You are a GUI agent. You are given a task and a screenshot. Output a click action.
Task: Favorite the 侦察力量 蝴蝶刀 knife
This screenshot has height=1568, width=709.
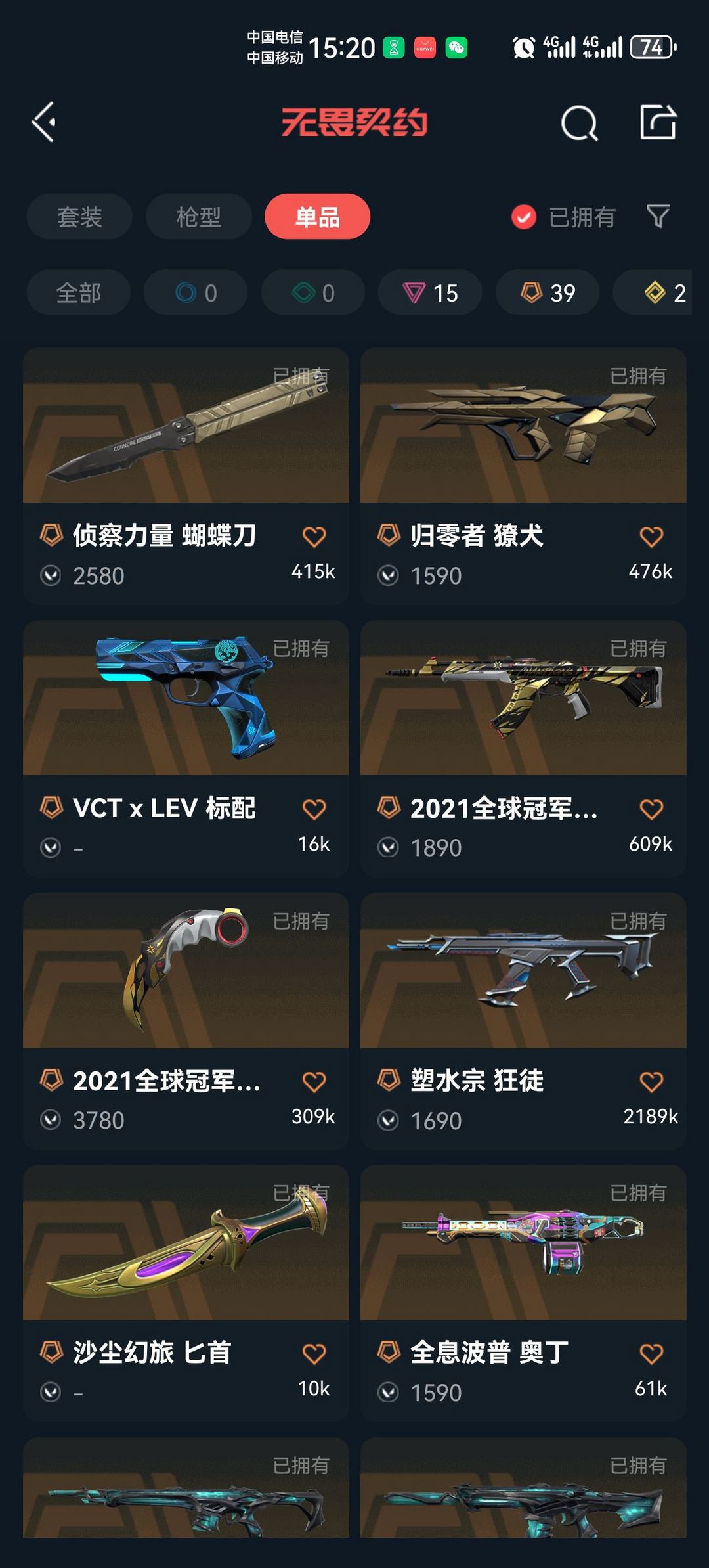(315, 537)
